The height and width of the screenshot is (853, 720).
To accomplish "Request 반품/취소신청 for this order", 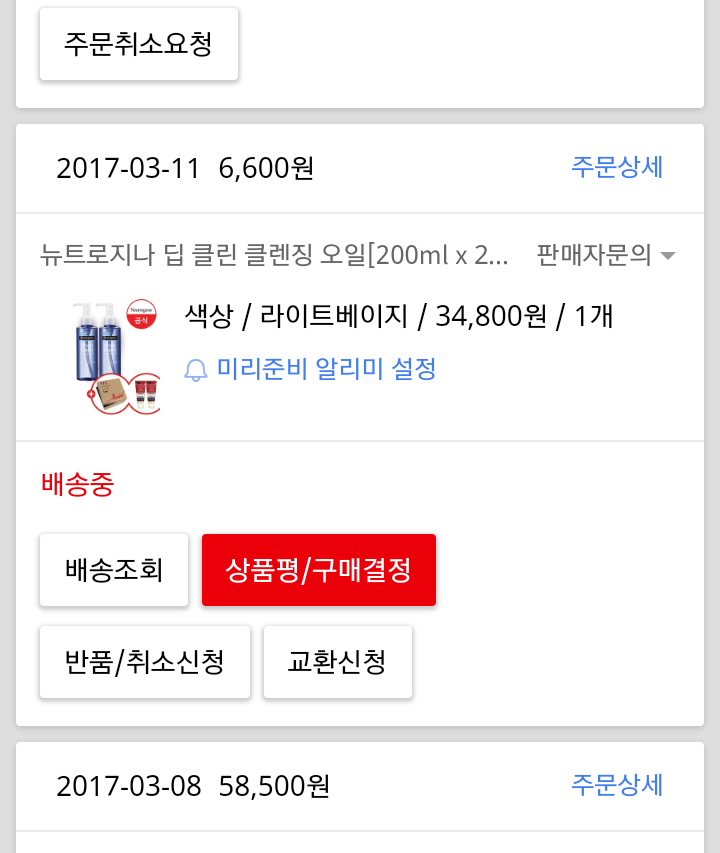I will 144,662.
